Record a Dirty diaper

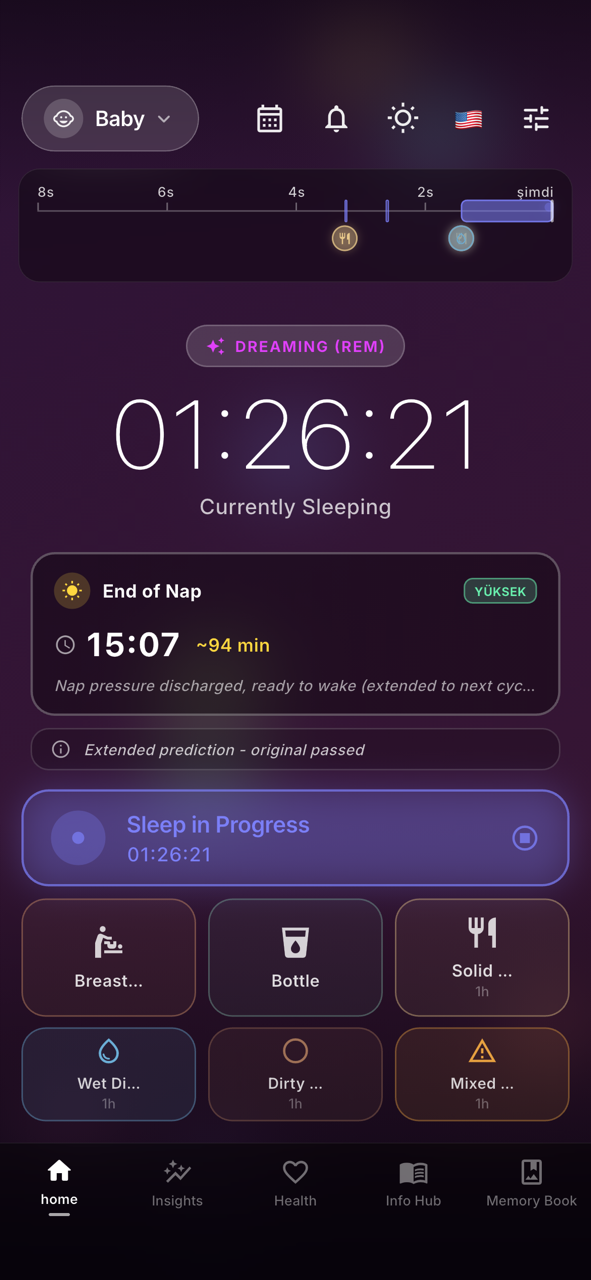tap(295, 1074)
